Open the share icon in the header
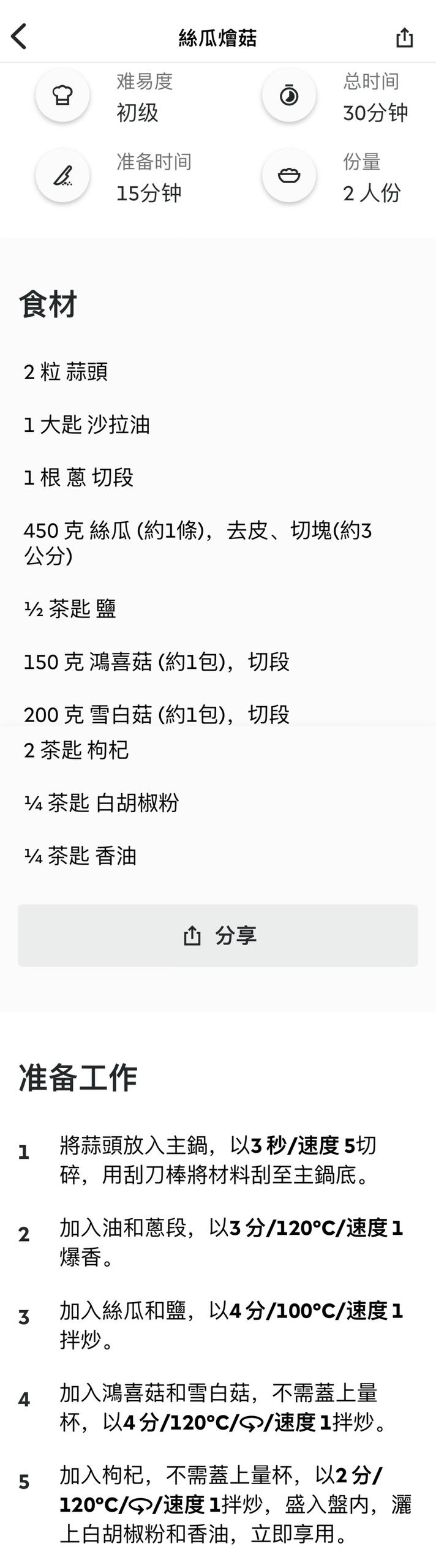 [x=404, y=37]
